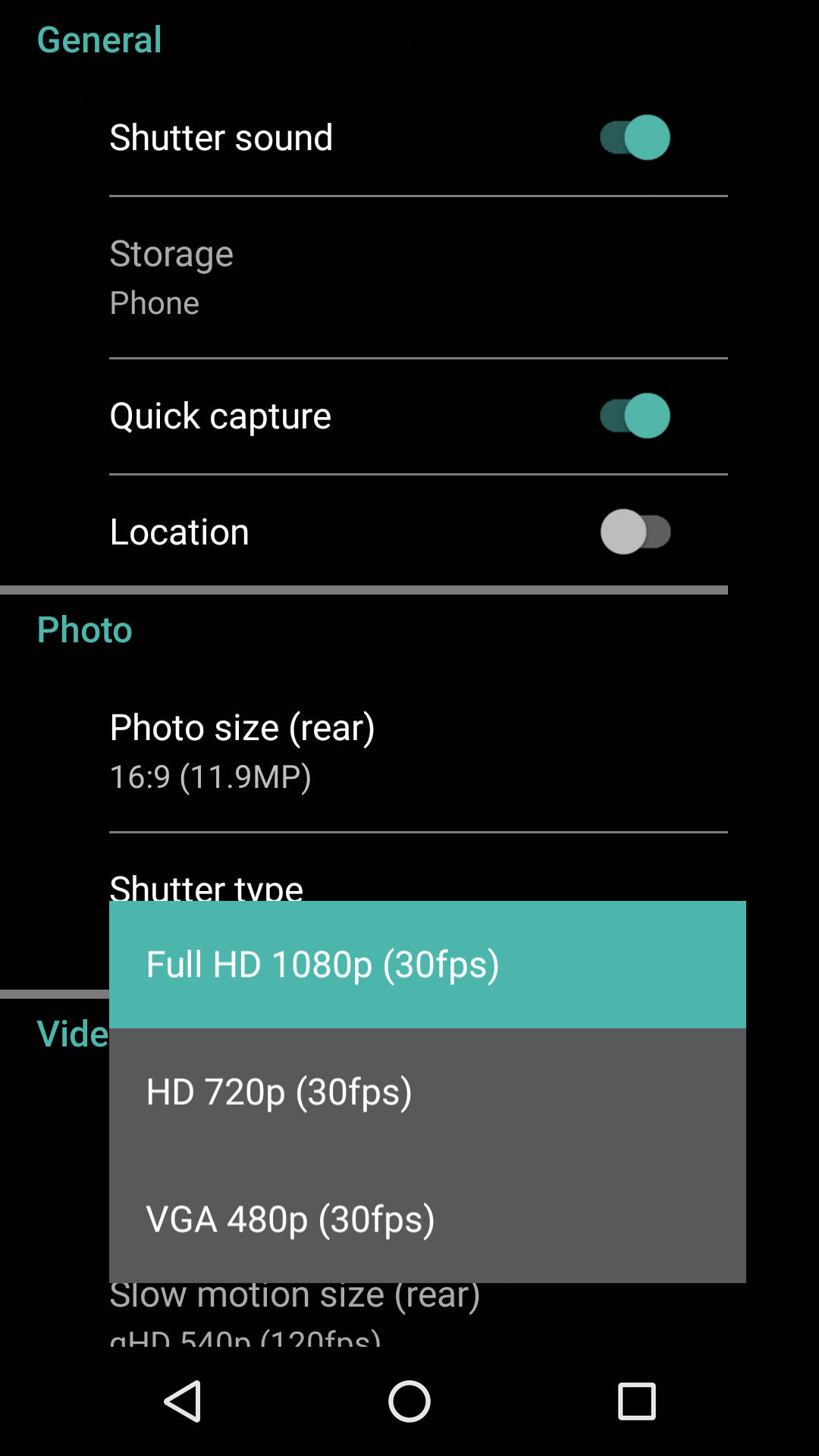819x1456 pixels.
Task: Select Full HD 1080p (30fps) option
Action: point(428,965)
